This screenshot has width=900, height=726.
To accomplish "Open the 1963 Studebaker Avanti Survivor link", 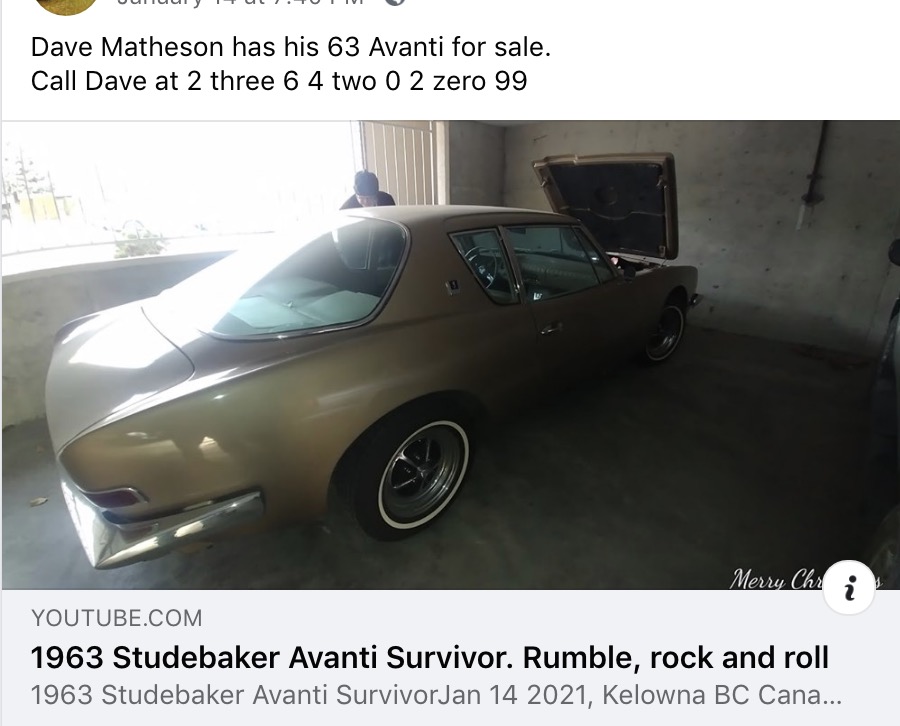I will [x=430, y=658].
